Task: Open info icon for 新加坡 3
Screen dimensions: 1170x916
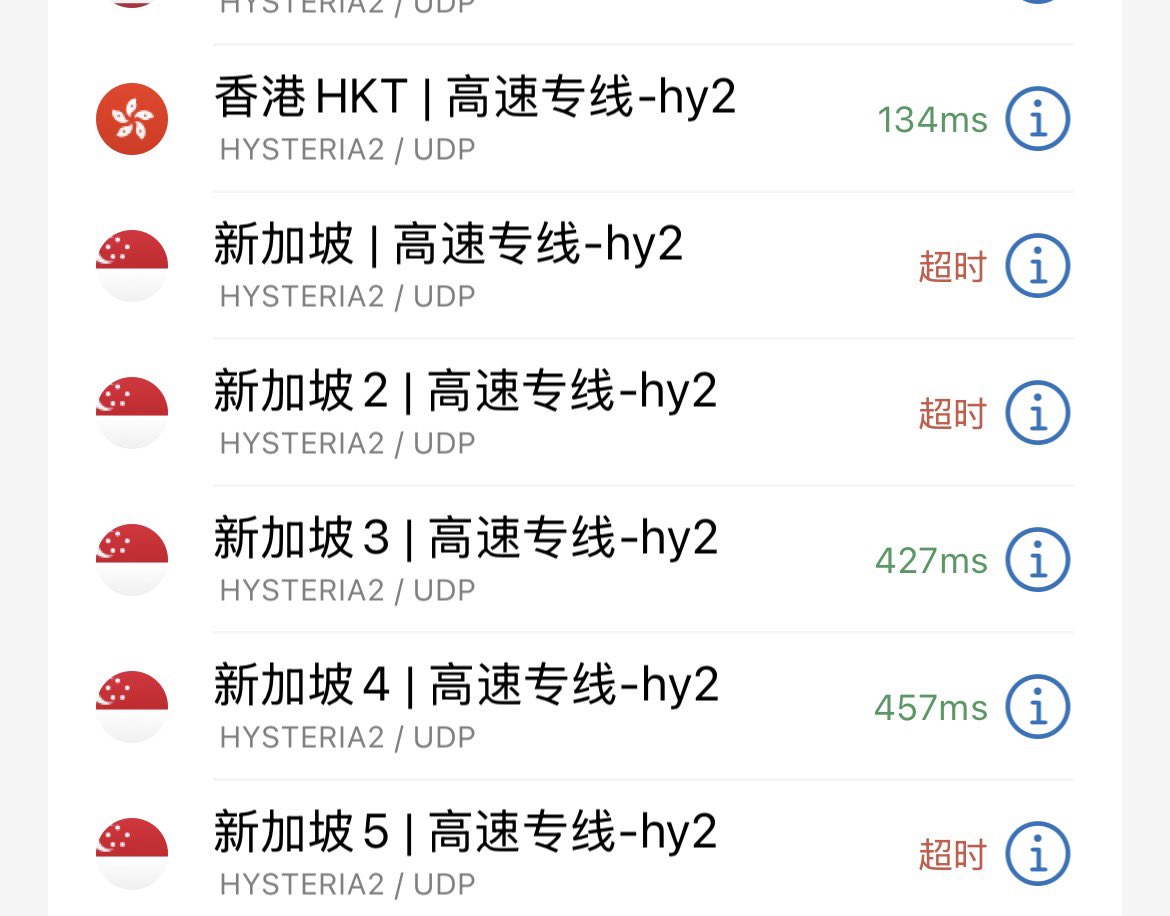Action: point(1037,559)
